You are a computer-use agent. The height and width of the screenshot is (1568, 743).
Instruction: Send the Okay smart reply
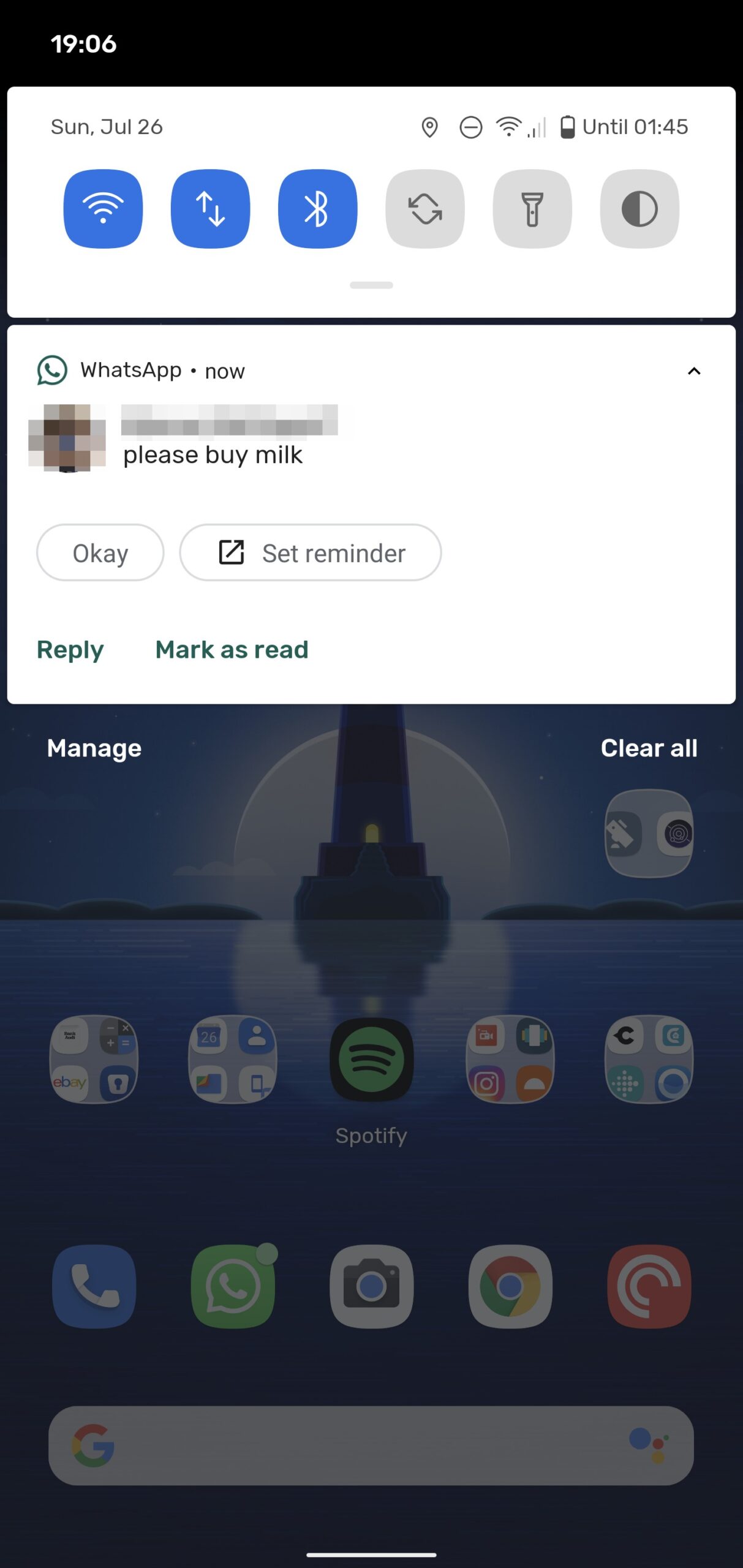tap(100, 552)
